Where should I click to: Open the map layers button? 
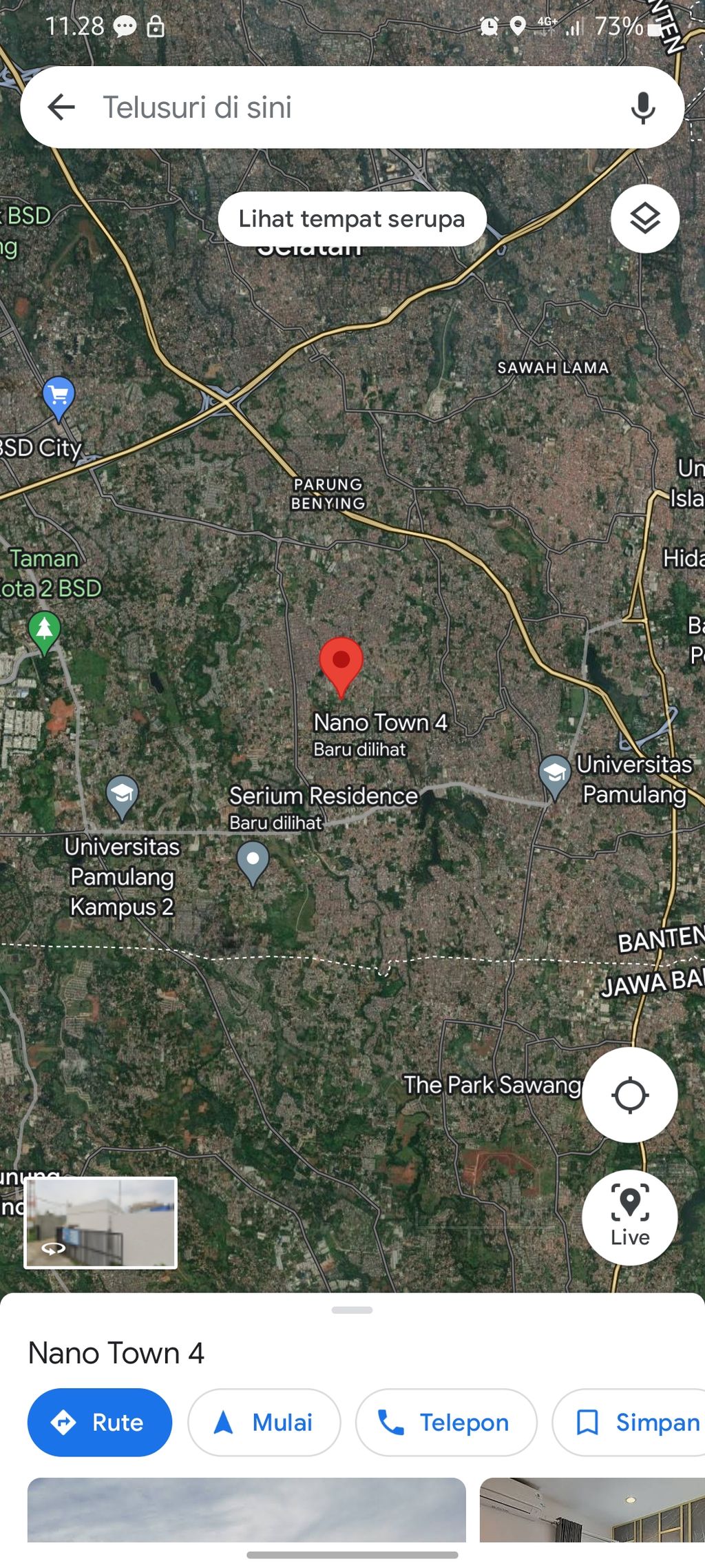[644, 219]
